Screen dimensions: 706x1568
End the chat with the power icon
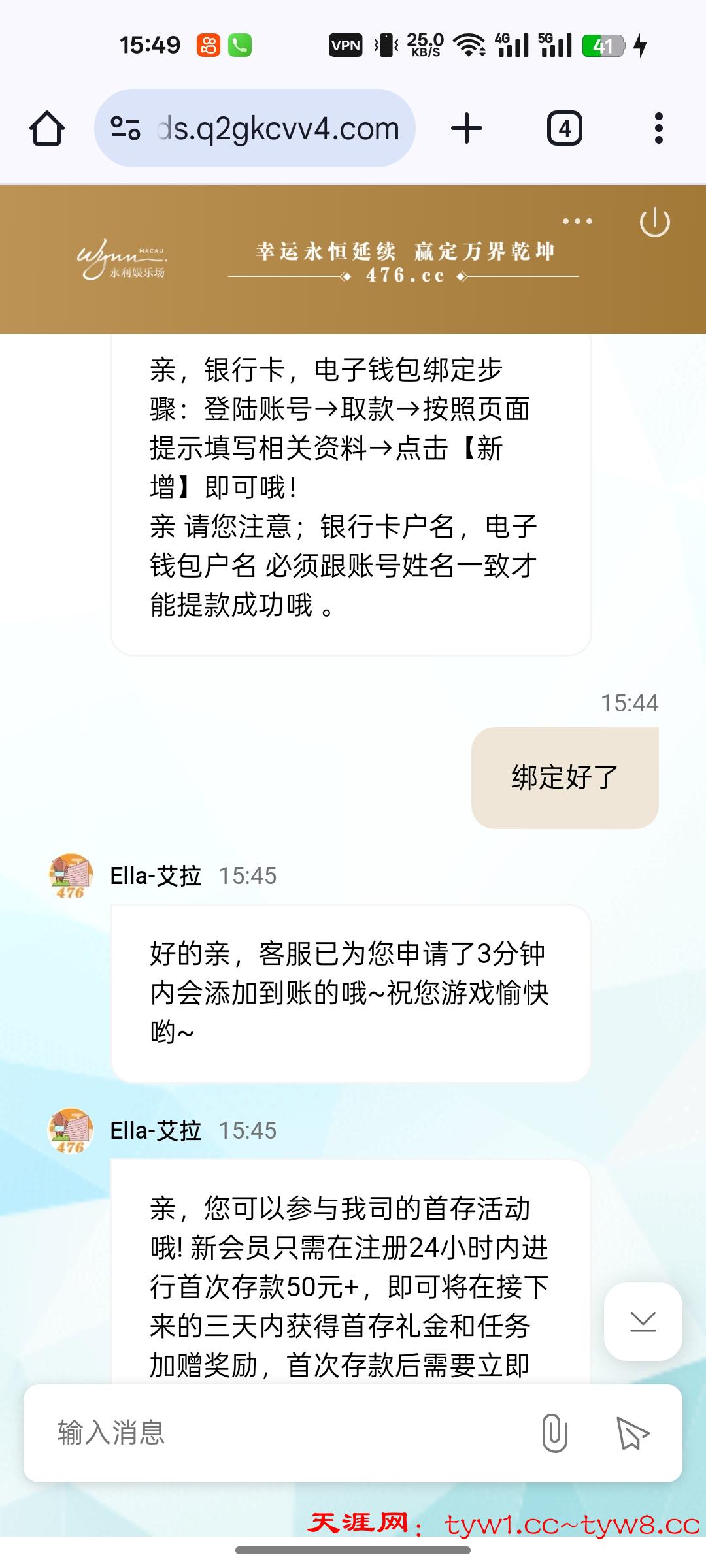pyautogui.click(x=654, y=222)
